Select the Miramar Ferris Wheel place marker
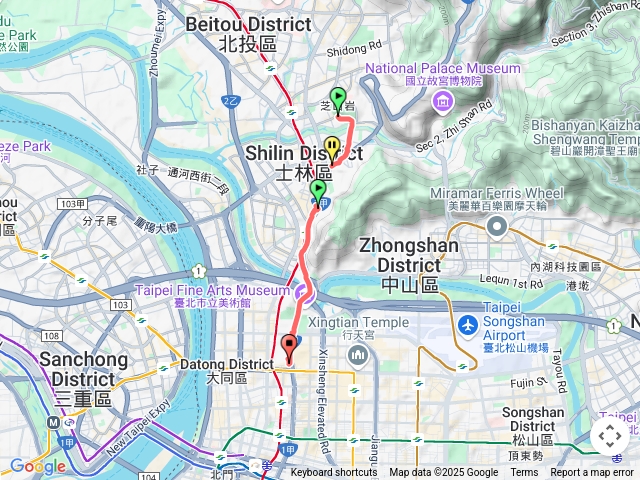Image resolution: width=640 pixels, height=480 pixels. [x=497, y=226]
